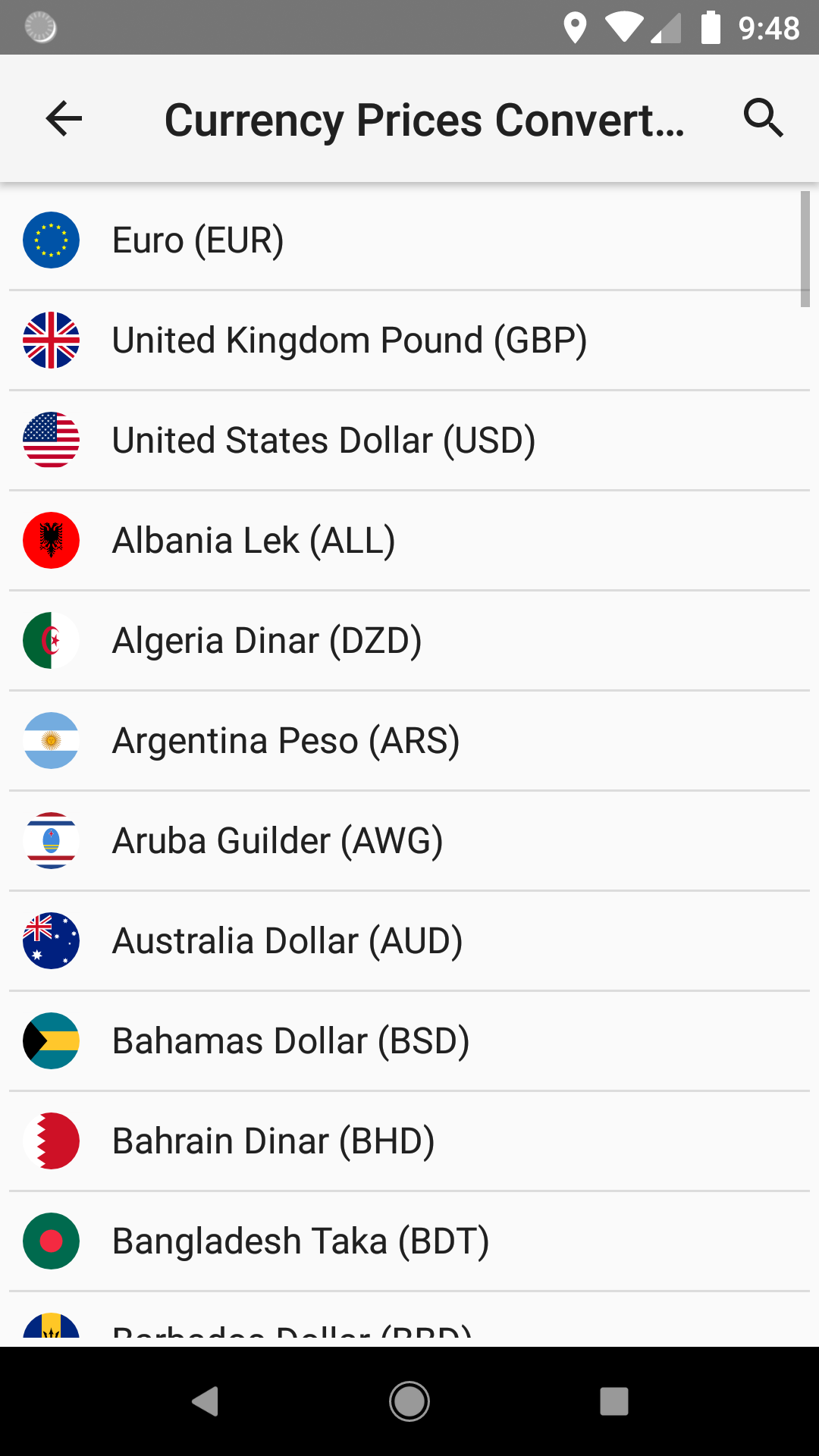This screenshot has width=819, height=1456.
Task: Choose United States Dollar (USD)
Action: click(x=409, y=440)
